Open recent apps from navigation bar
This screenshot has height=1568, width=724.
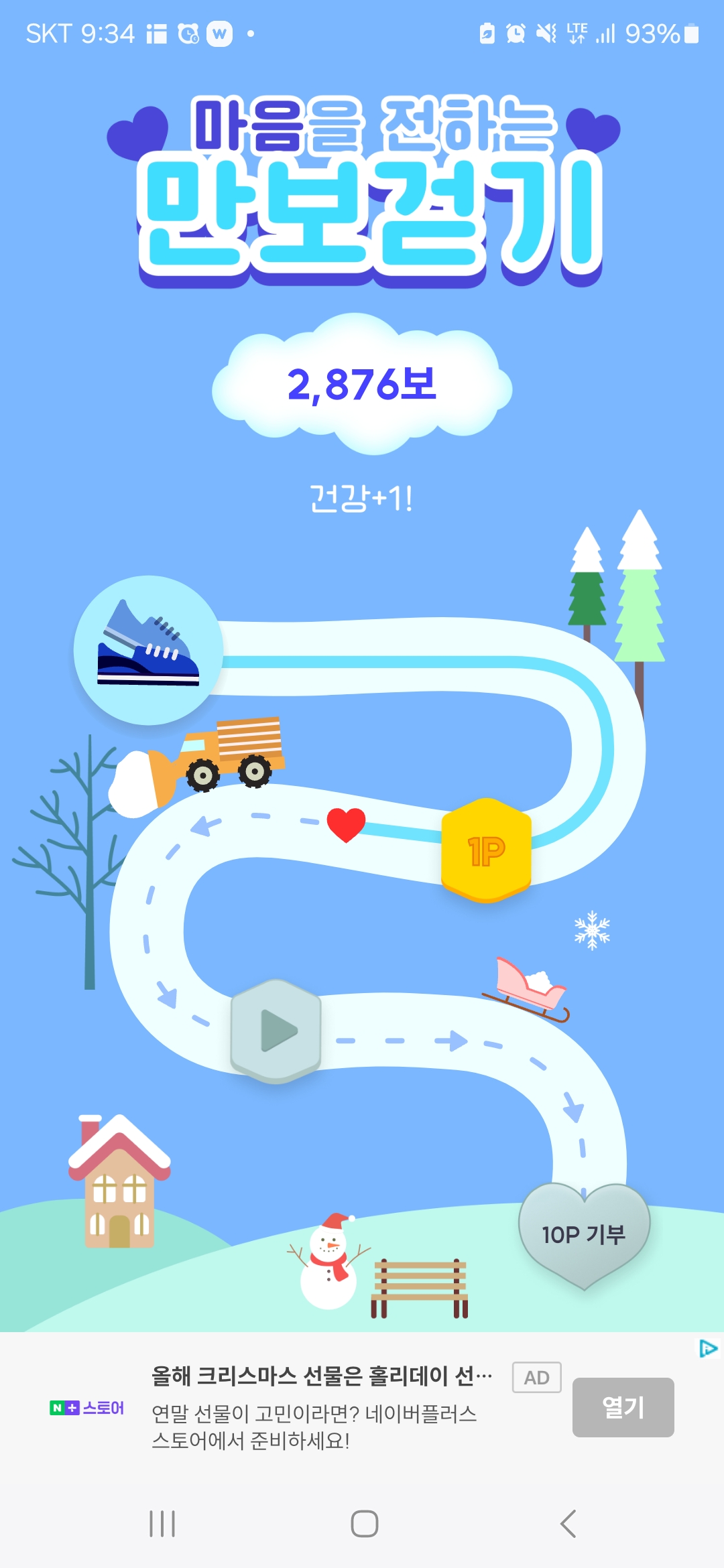162,1524
